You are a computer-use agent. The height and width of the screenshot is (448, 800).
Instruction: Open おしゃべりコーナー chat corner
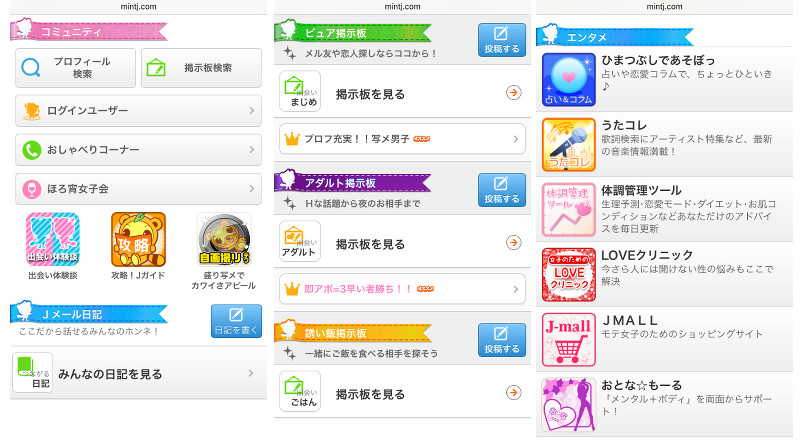[138, 150]
